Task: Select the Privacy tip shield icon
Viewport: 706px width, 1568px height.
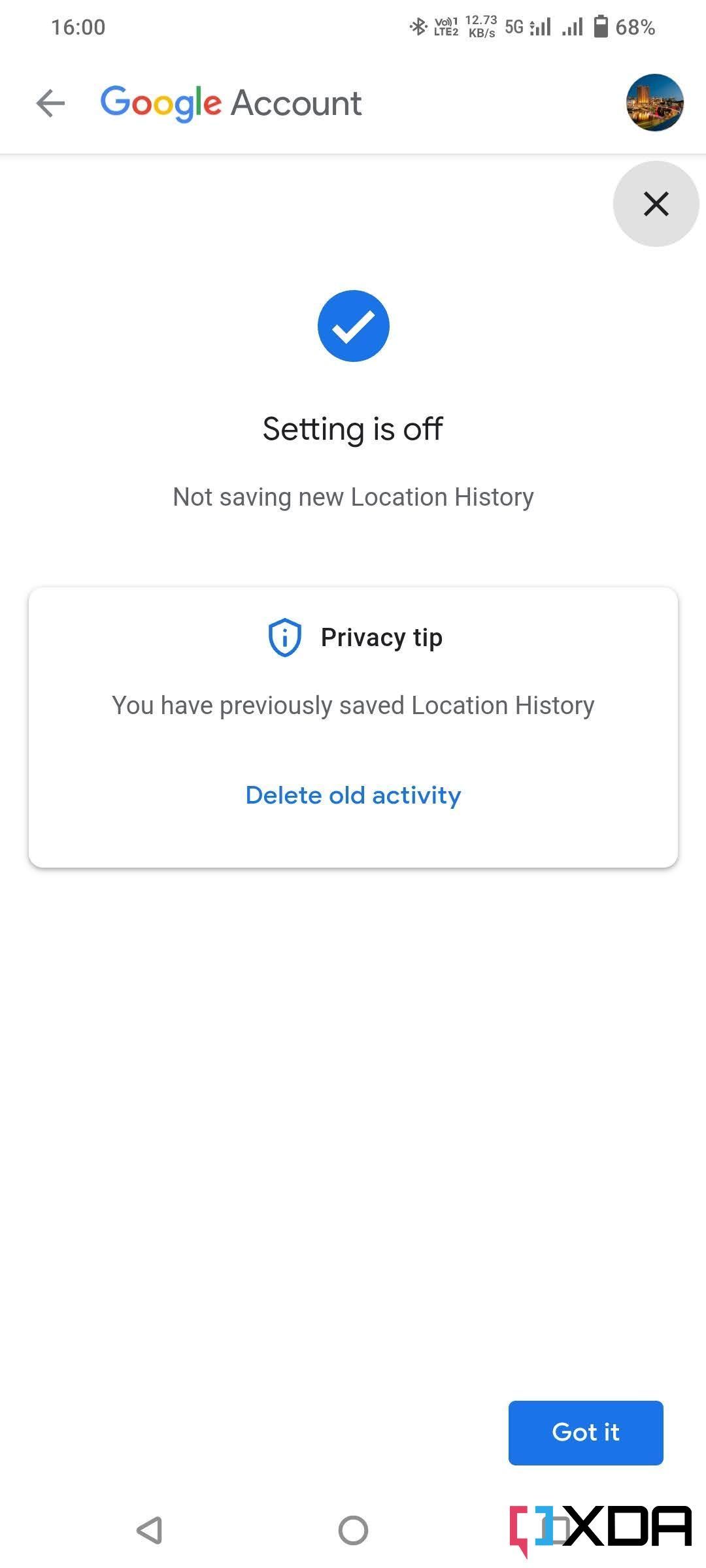Action: [x=284, y=638]
